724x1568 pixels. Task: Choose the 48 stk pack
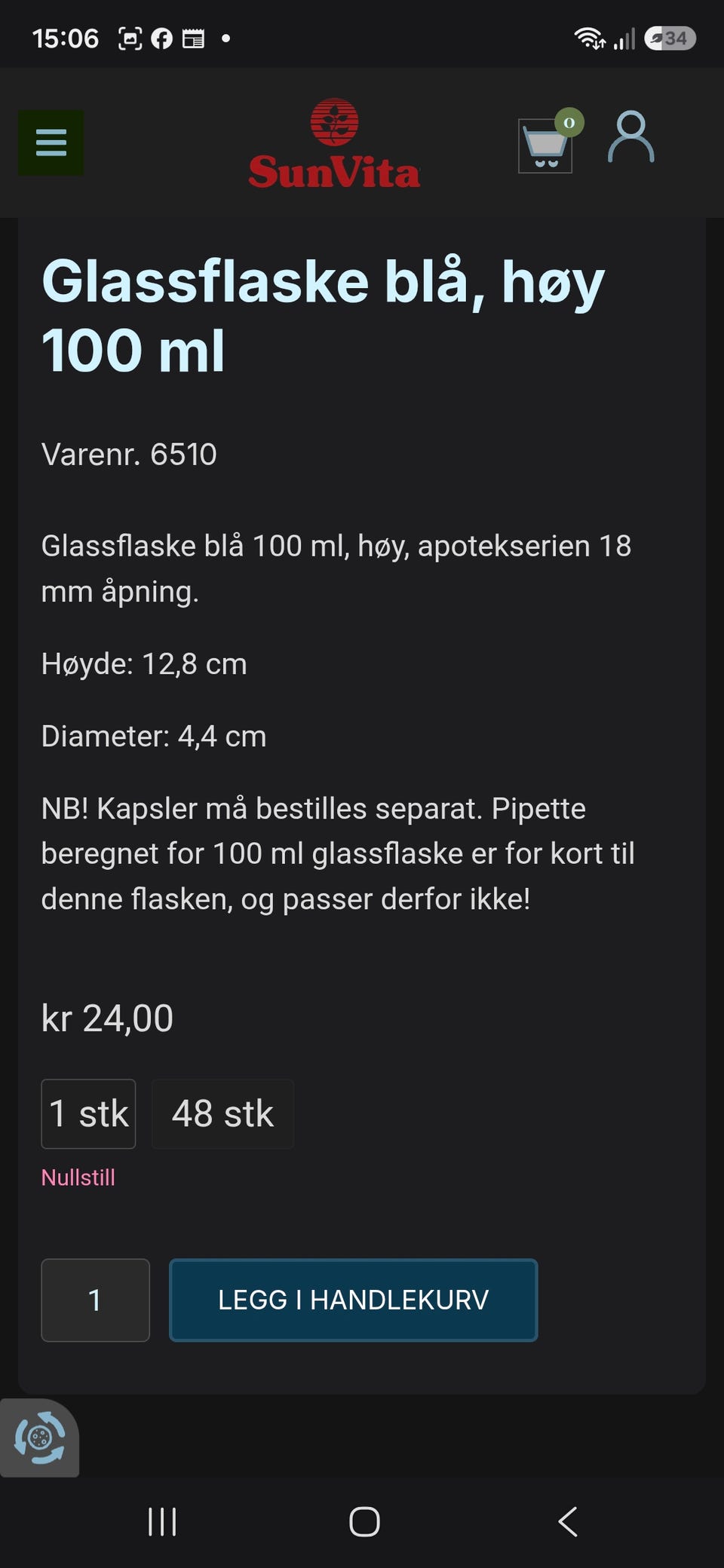coord(222,1114)
